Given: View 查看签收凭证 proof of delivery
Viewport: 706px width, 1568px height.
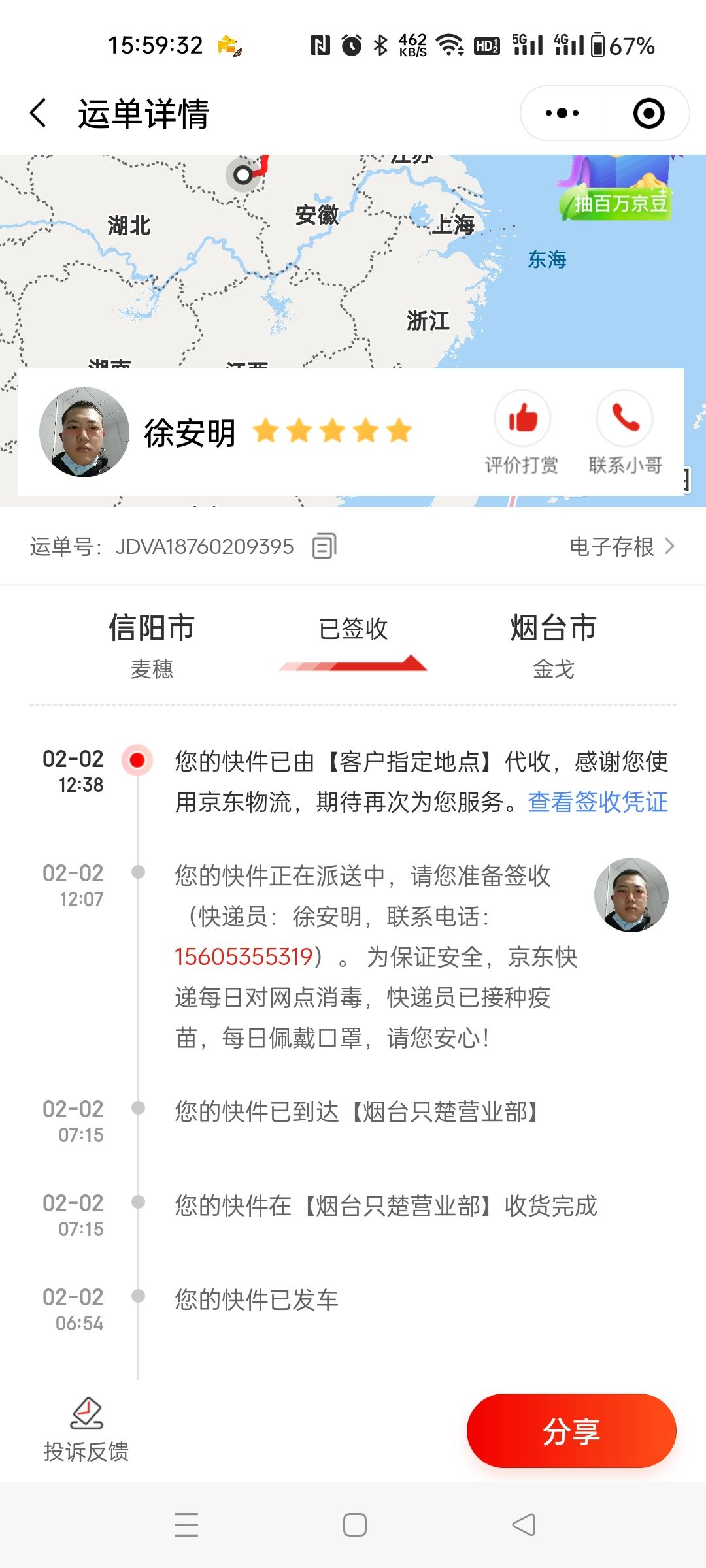Looking at the screenshot, I should click(x=597, y=802).
